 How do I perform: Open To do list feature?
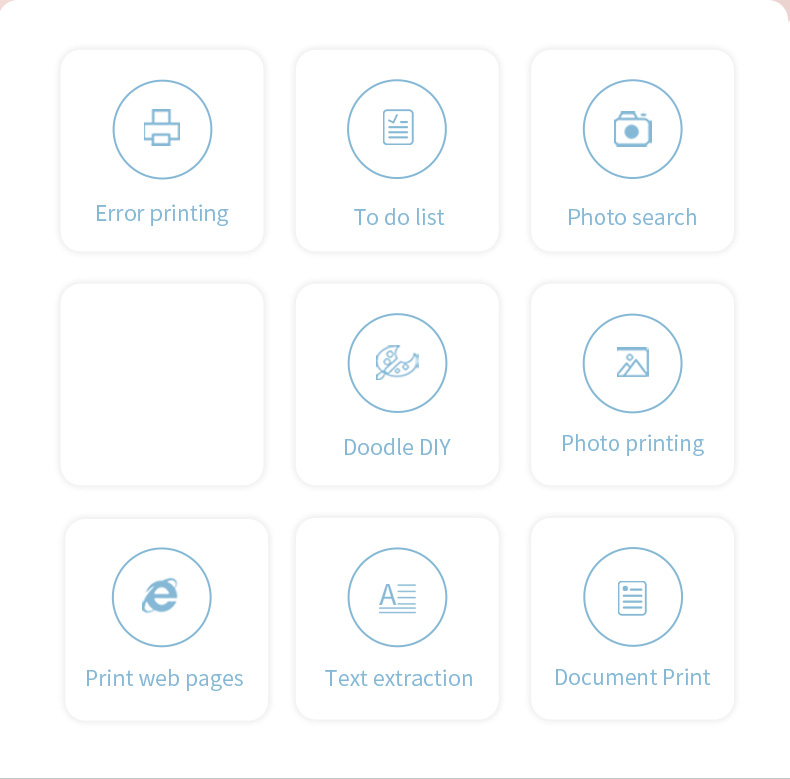point(397,150)
